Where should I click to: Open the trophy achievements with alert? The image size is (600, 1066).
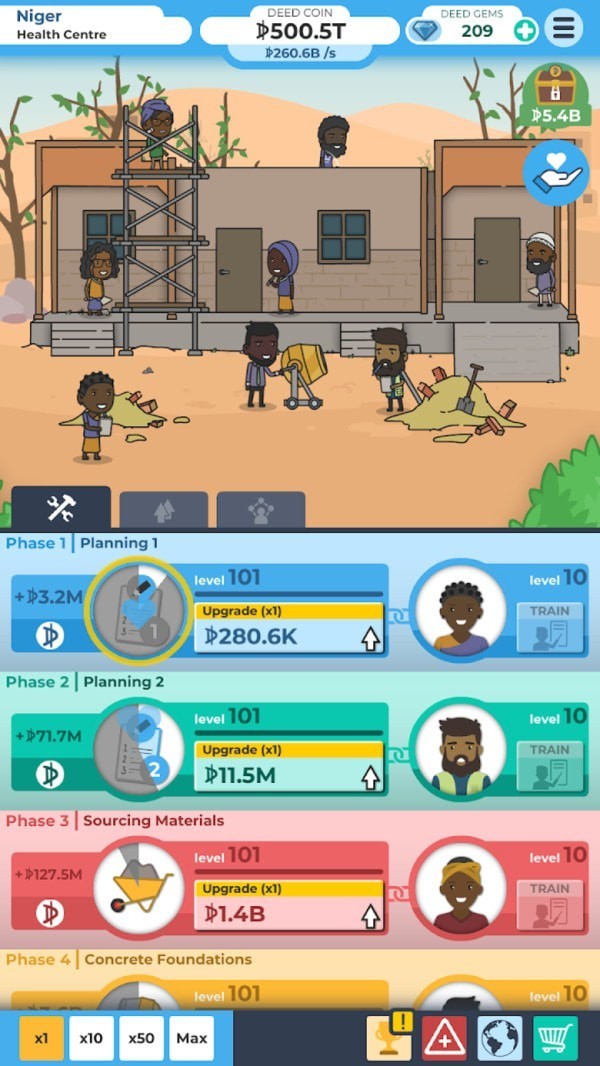tap(390, 1038)
